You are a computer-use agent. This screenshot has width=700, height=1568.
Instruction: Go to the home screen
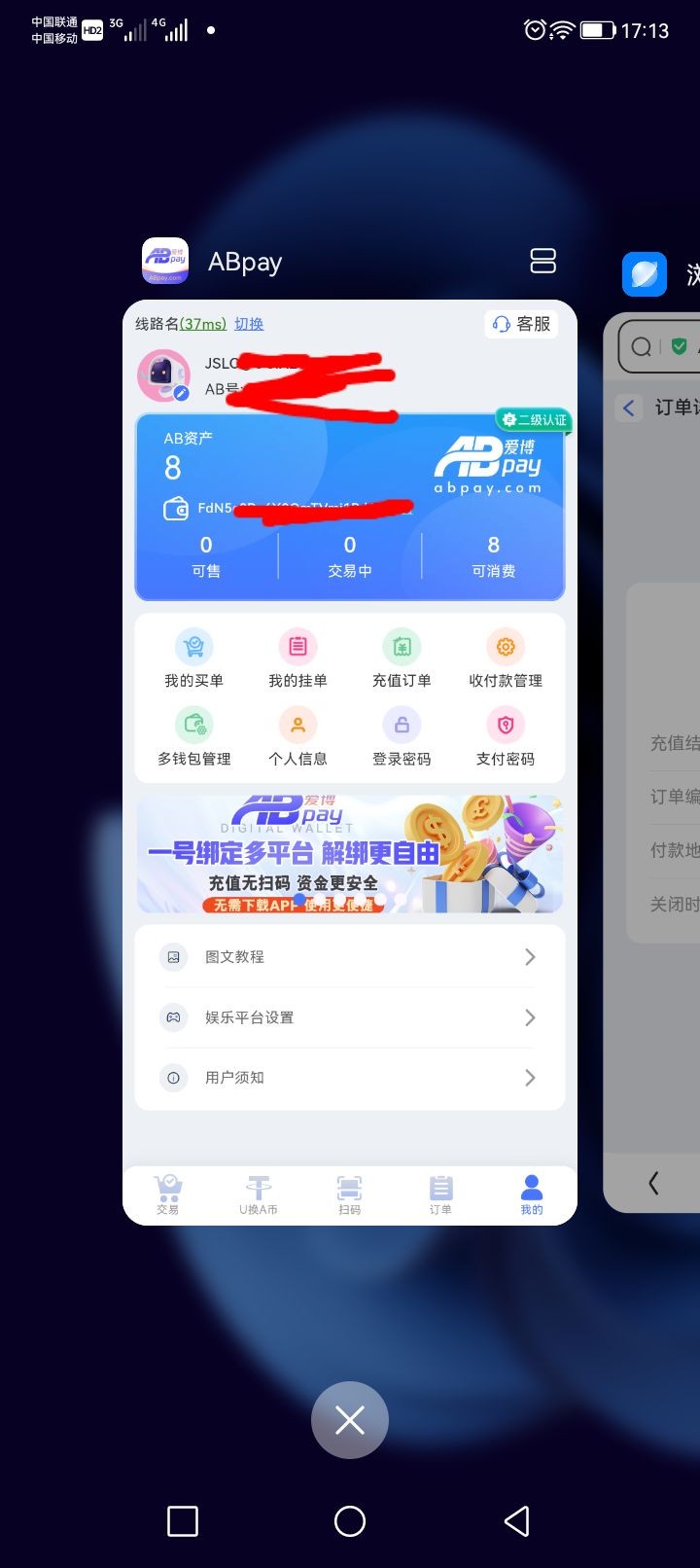(350, 1520)
